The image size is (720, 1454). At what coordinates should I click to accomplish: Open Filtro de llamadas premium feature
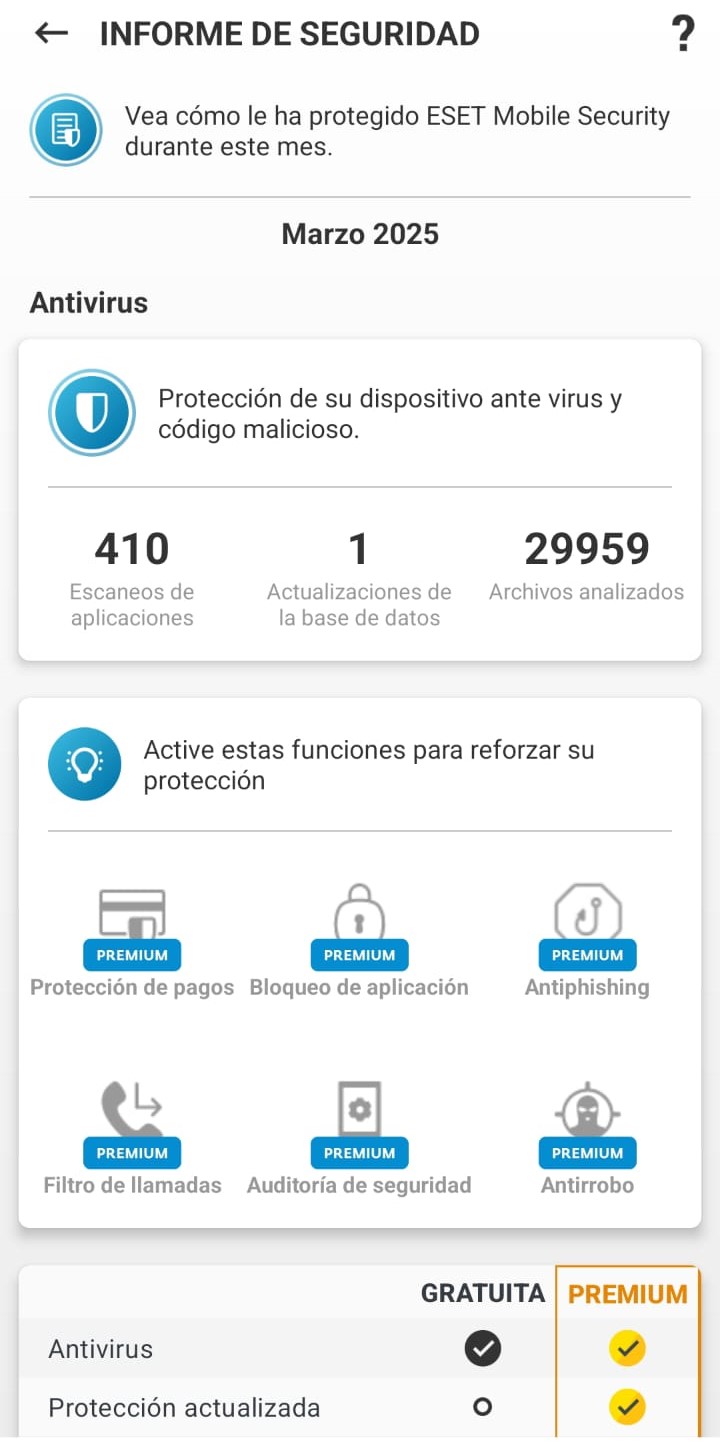pyautogui.click(x=132, y=1140)
